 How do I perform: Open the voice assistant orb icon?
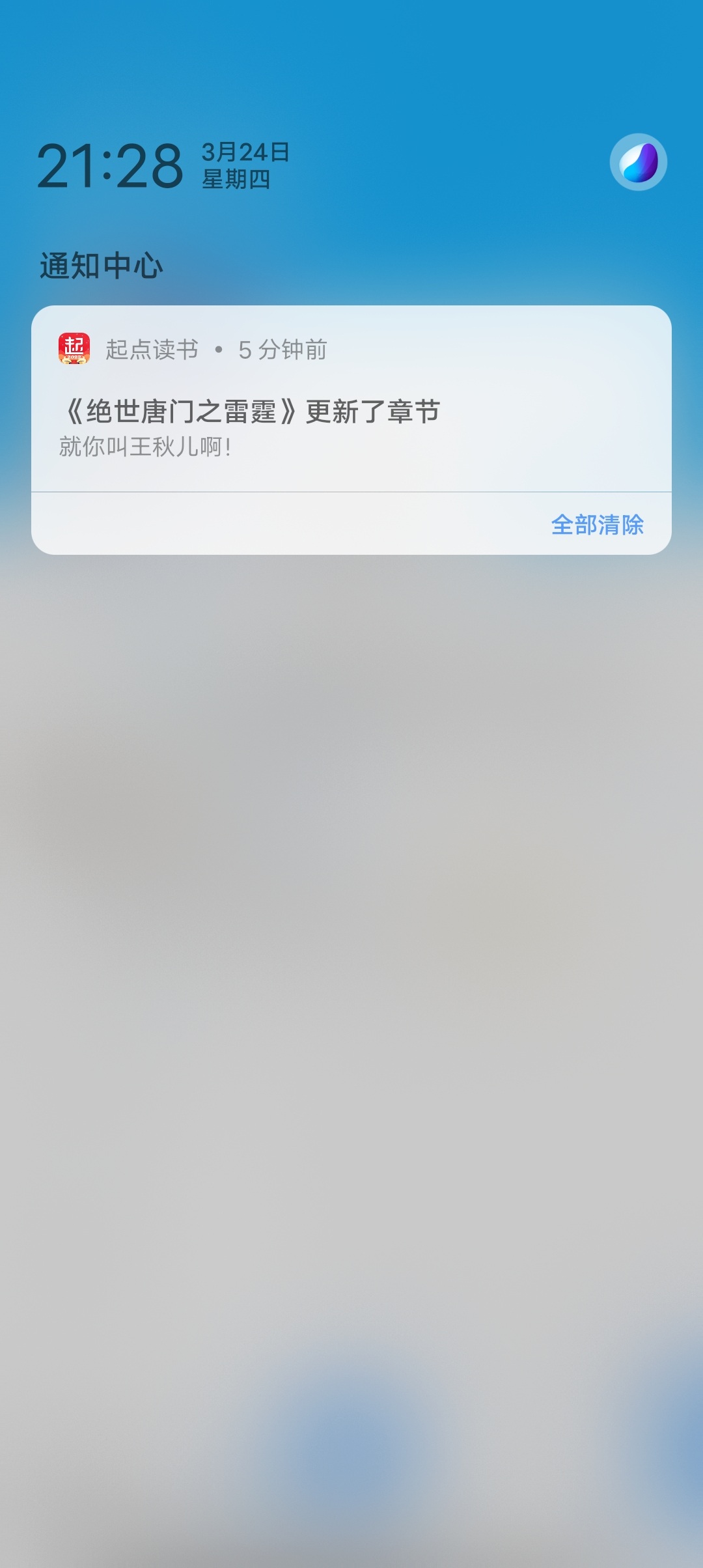638,162
